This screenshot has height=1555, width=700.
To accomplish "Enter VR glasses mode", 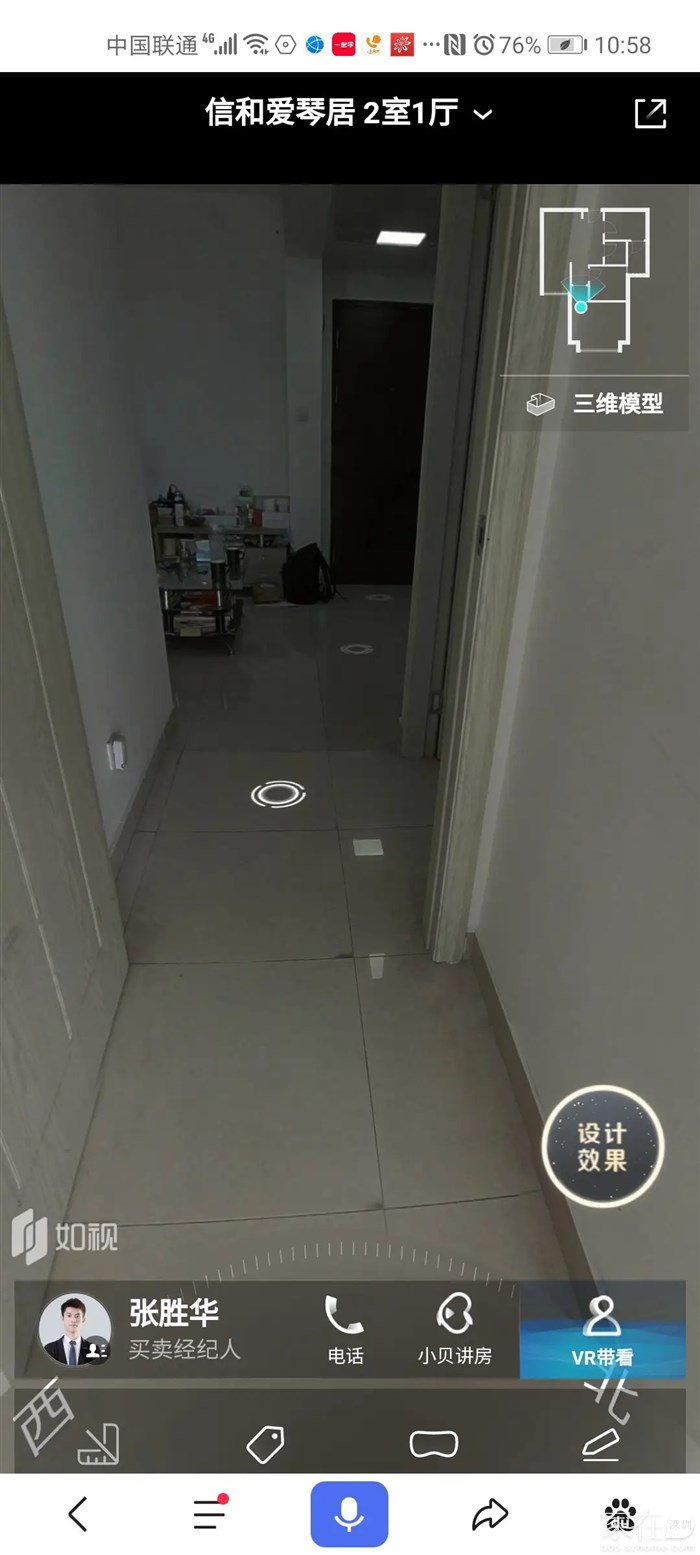I will pyautogui.click(x=434, y=1444).
